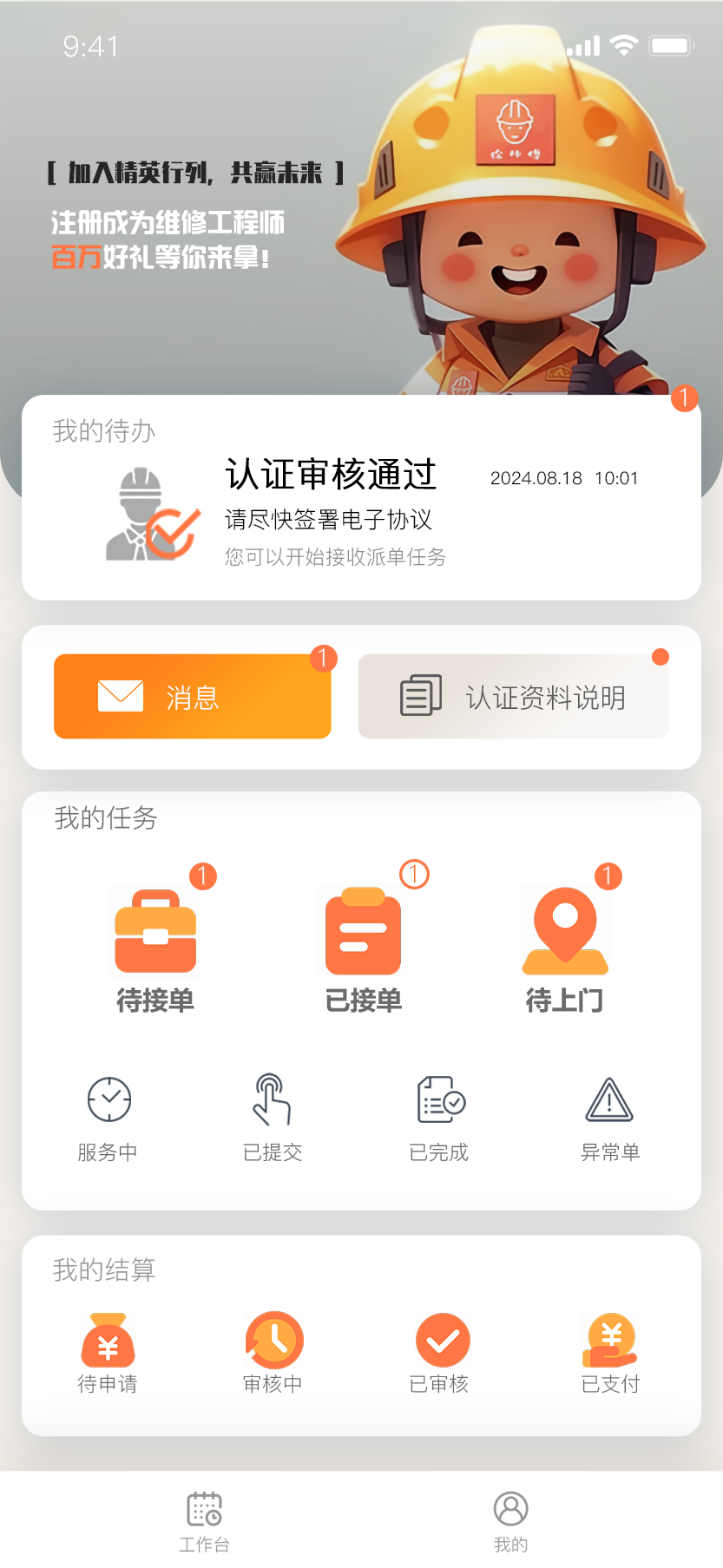Switch to the 我的 tab
The width and height of the screenshot is (723, 1568).
(510, 1520)
